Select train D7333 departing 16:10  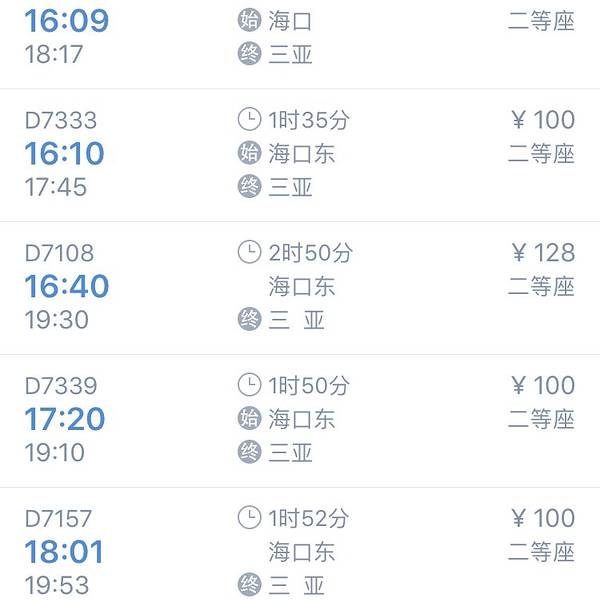tap(300, 154)
